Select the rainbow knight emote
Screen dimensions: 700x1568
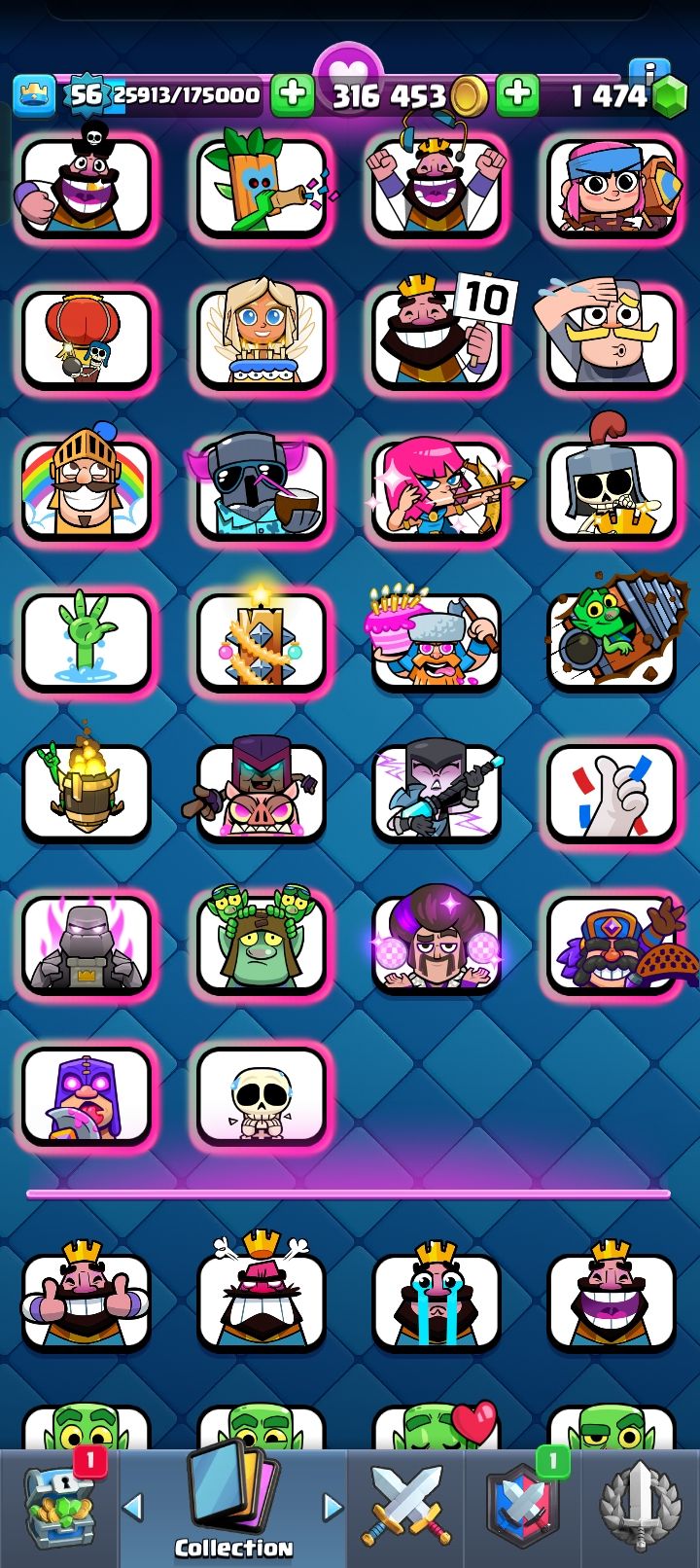pyautogui.click(x=86, y=486)
